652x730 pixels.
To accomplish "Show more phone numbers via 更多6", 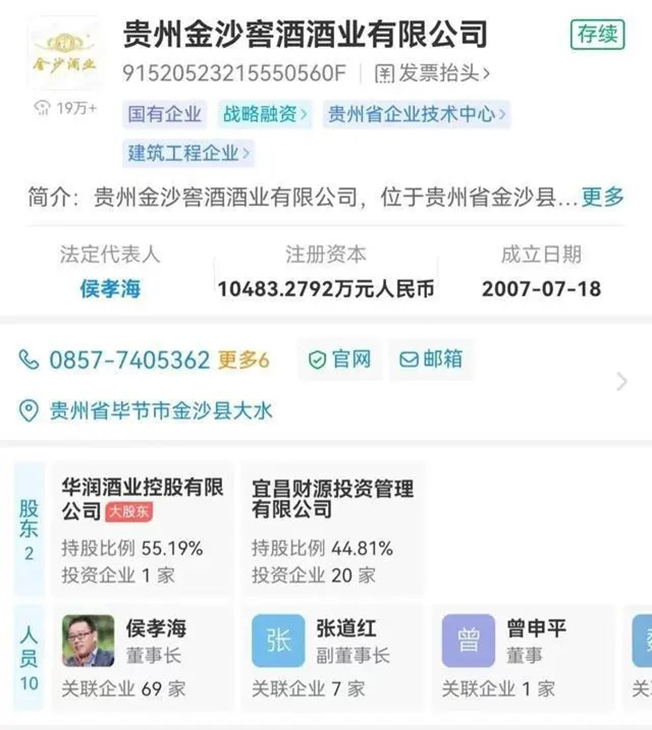I will click(x=244, y=360).
